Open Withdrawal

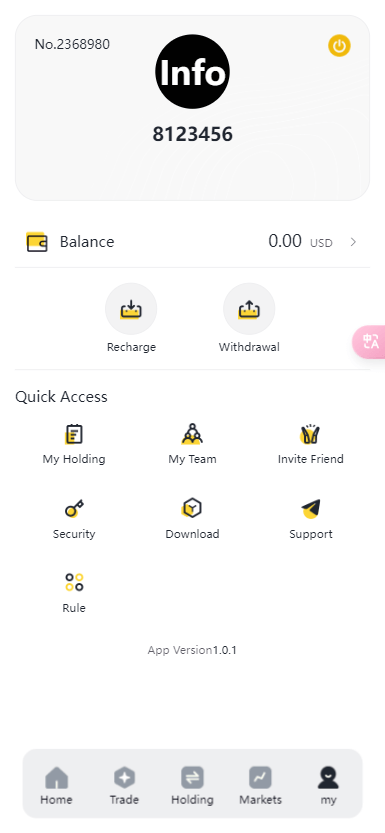pos(249,318)
